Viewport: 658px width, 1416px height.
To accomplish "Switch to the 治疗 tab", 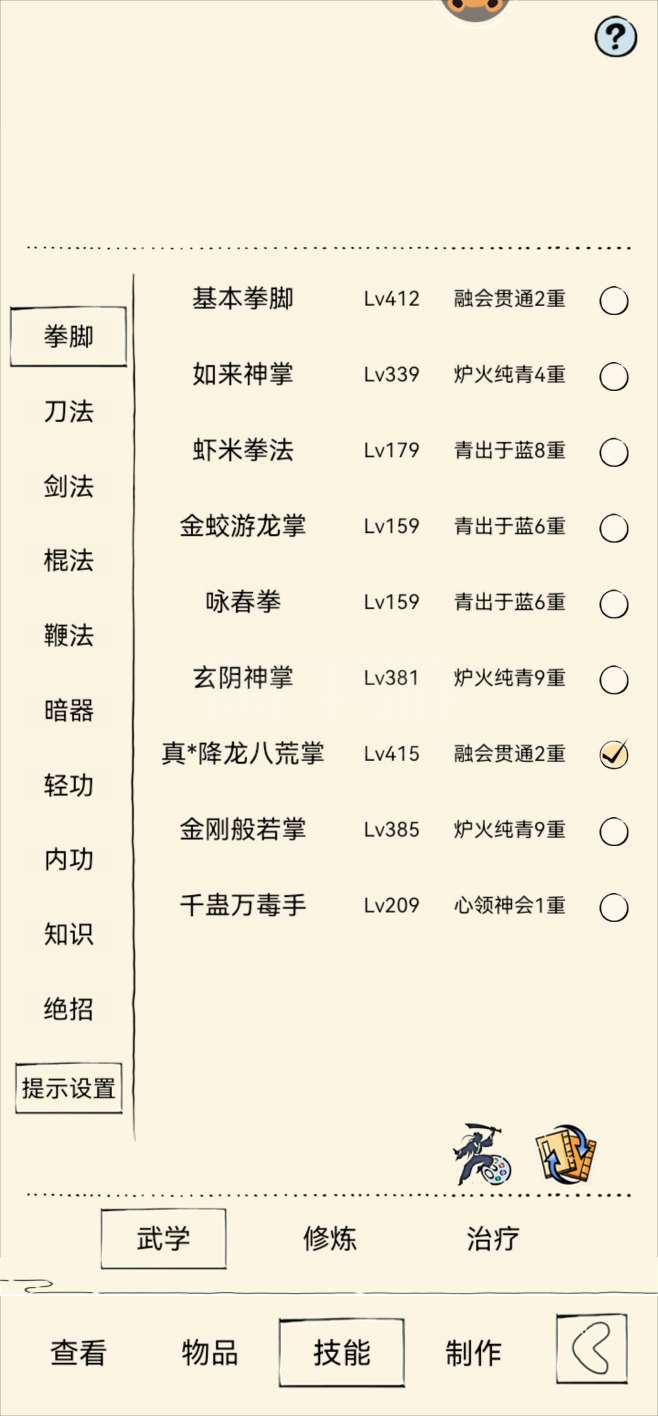I will [493, 1239].
